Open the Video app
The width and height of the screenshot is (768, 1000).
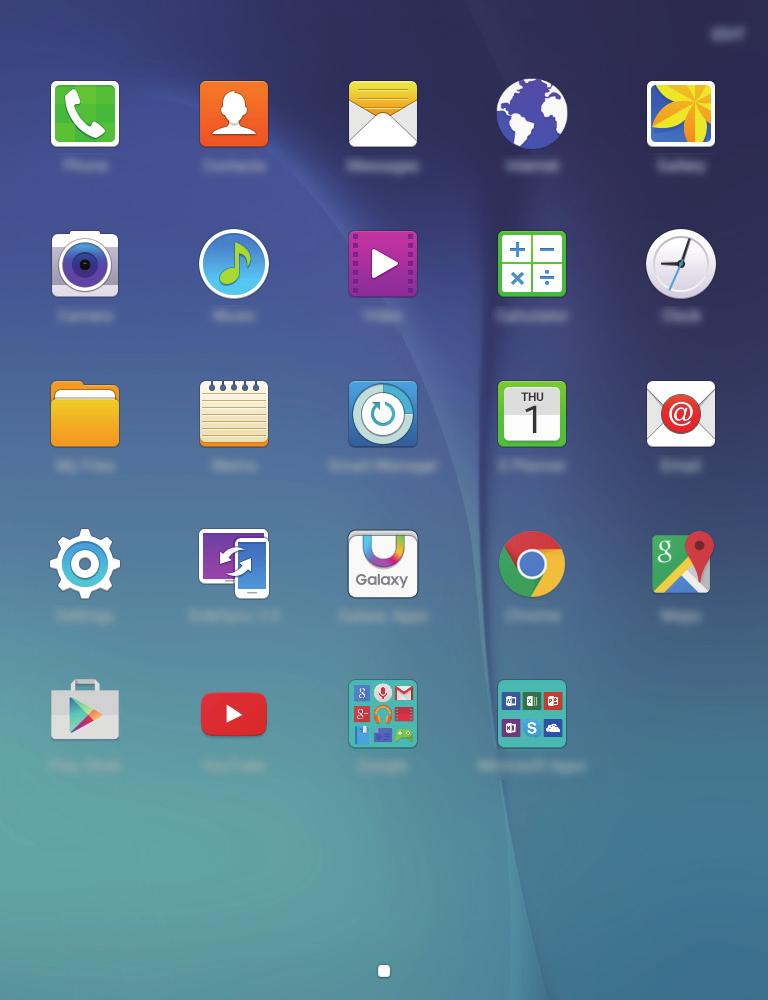click(x=383, y=264)
